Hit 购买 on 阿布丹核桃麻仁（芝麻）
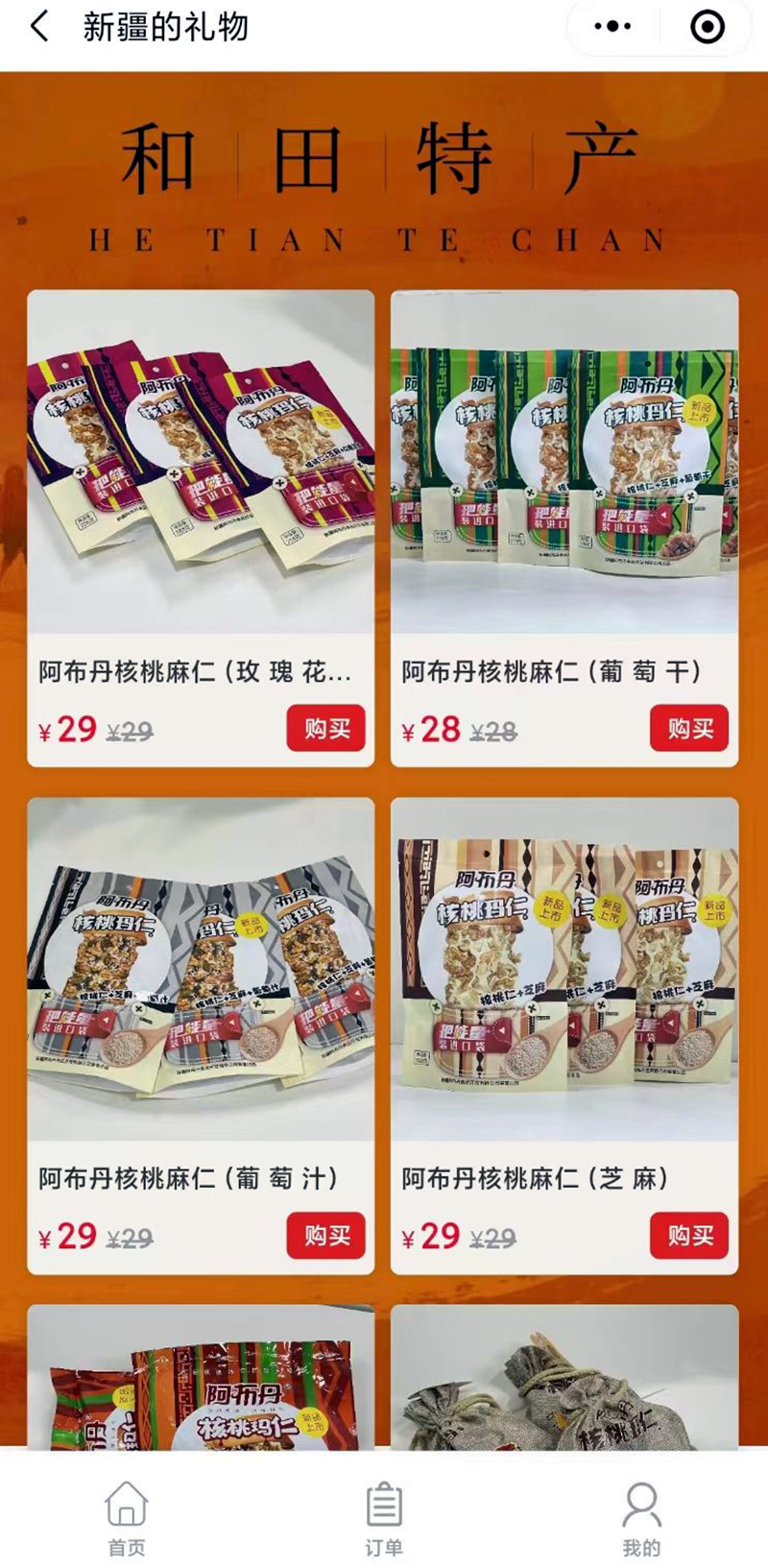768x1568 pixels. click(688, 1236)
